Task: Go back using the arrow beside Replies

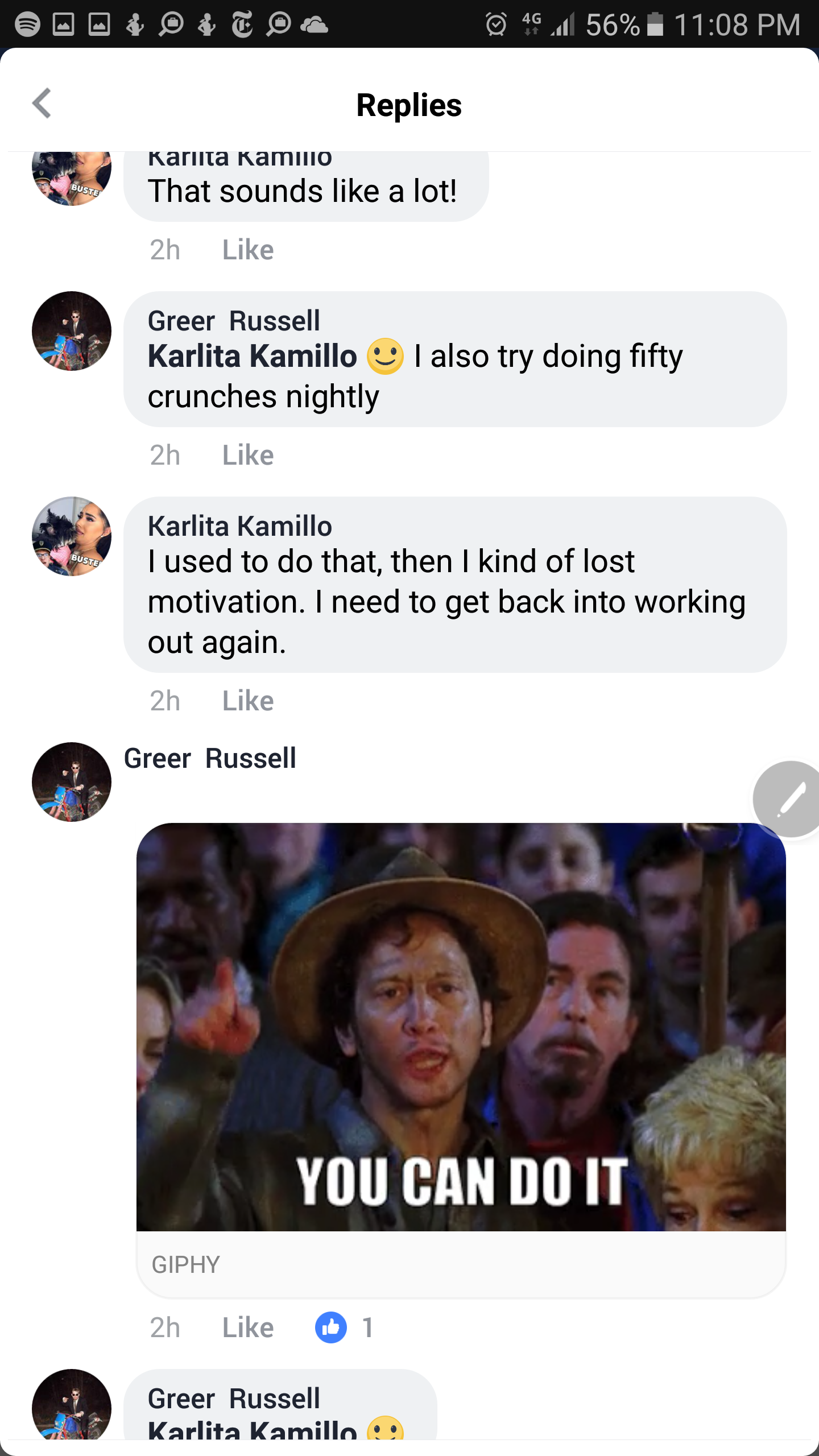Action: click(42, 104)
